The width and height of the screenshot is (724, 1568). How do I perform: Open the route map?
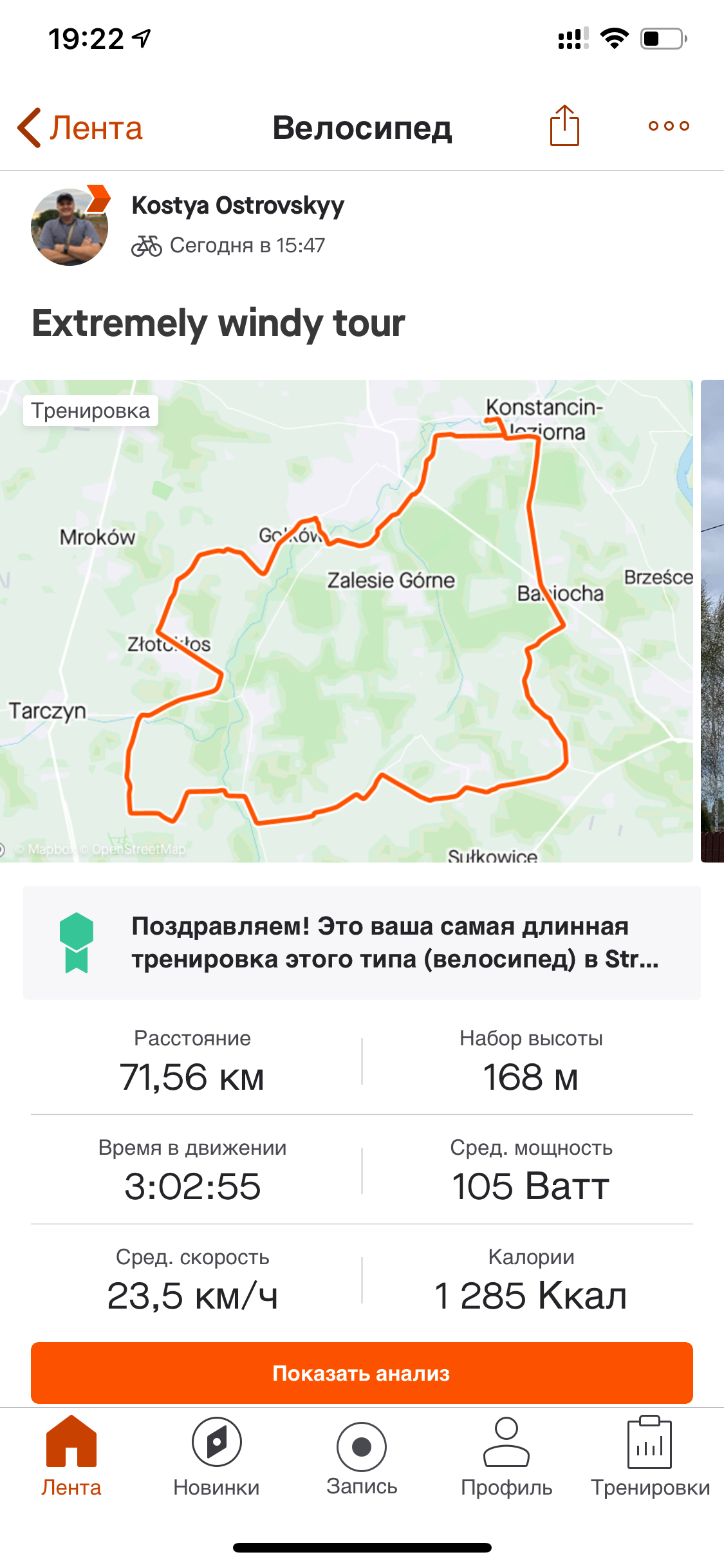346,621
